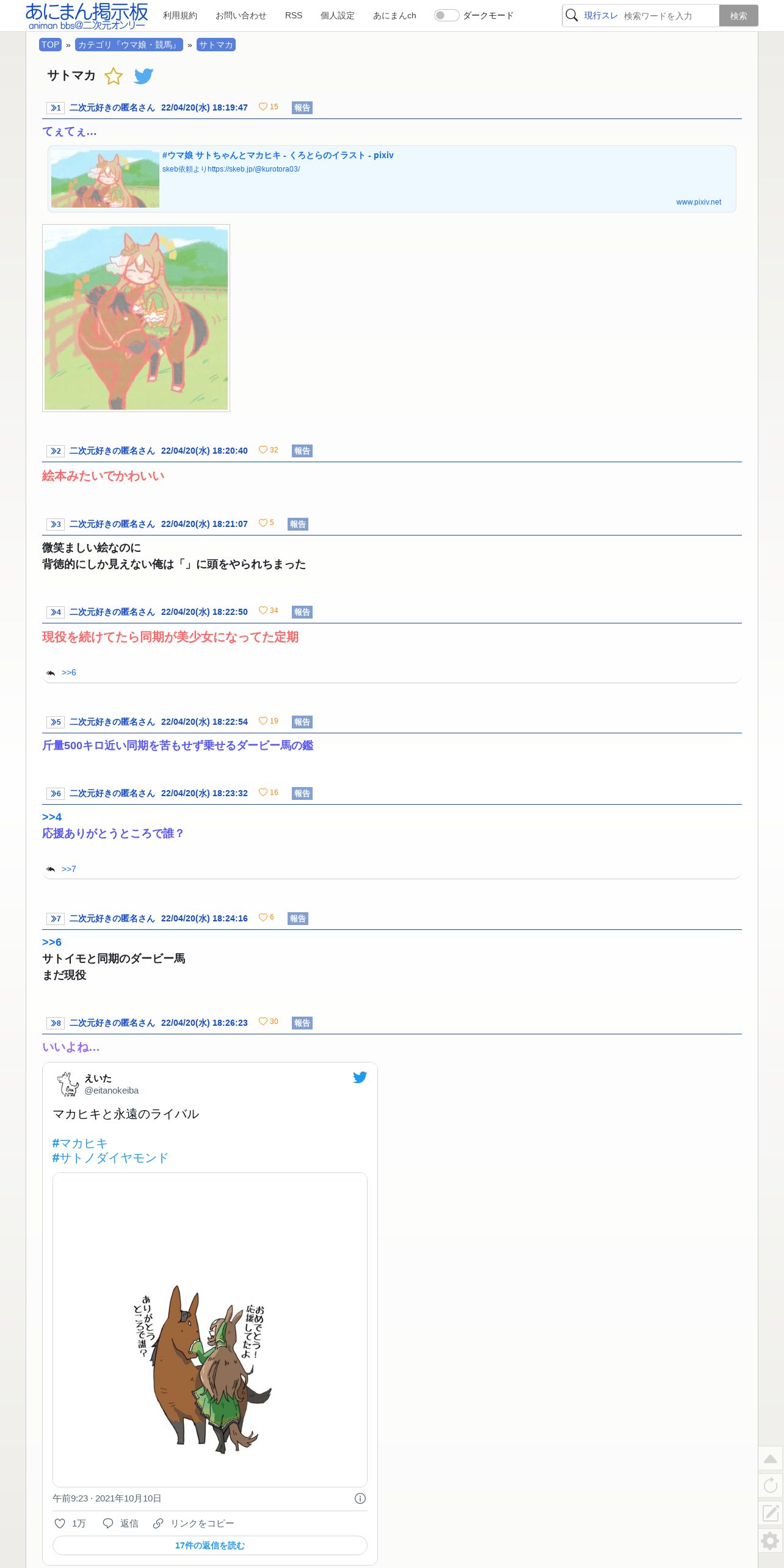Screen dimensions: 784x1568
Task: Jump to the top of the page with the up arrow
Action: [x=771, y=1458]
